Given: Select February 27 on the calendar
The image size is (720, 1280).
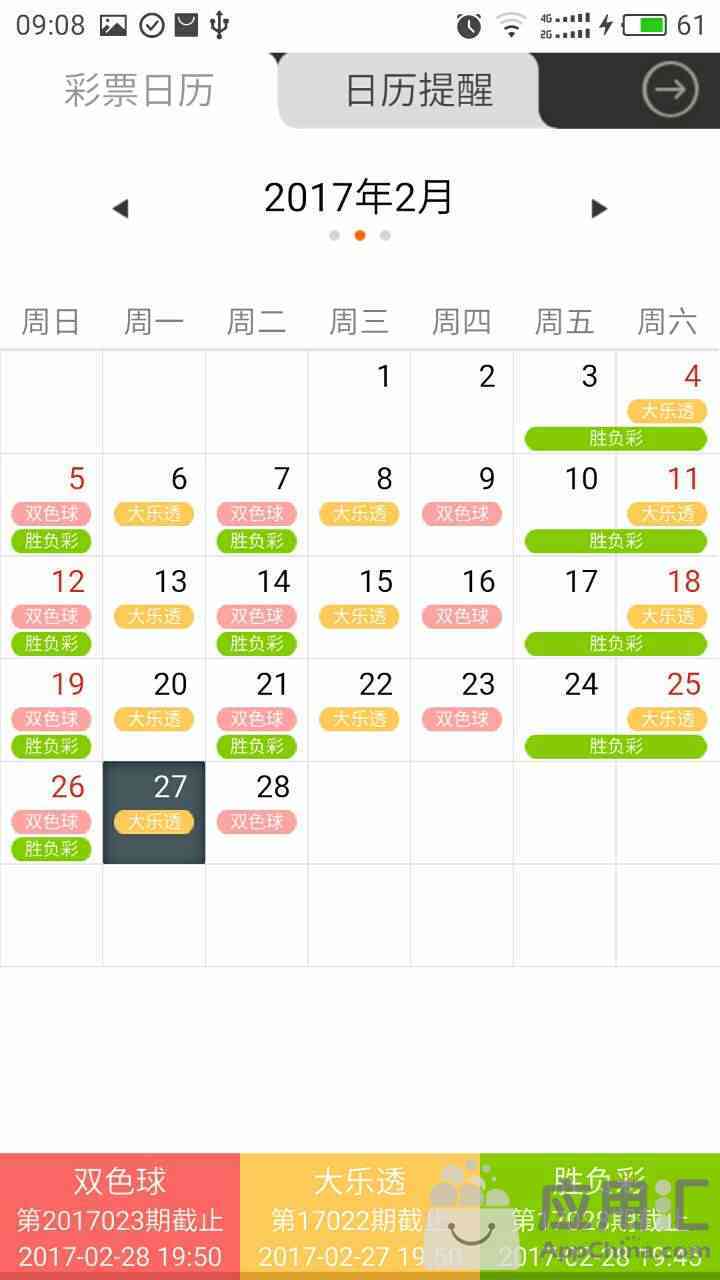Looking at the screenshot, I should pyautogui.click(x=154, y=813).
